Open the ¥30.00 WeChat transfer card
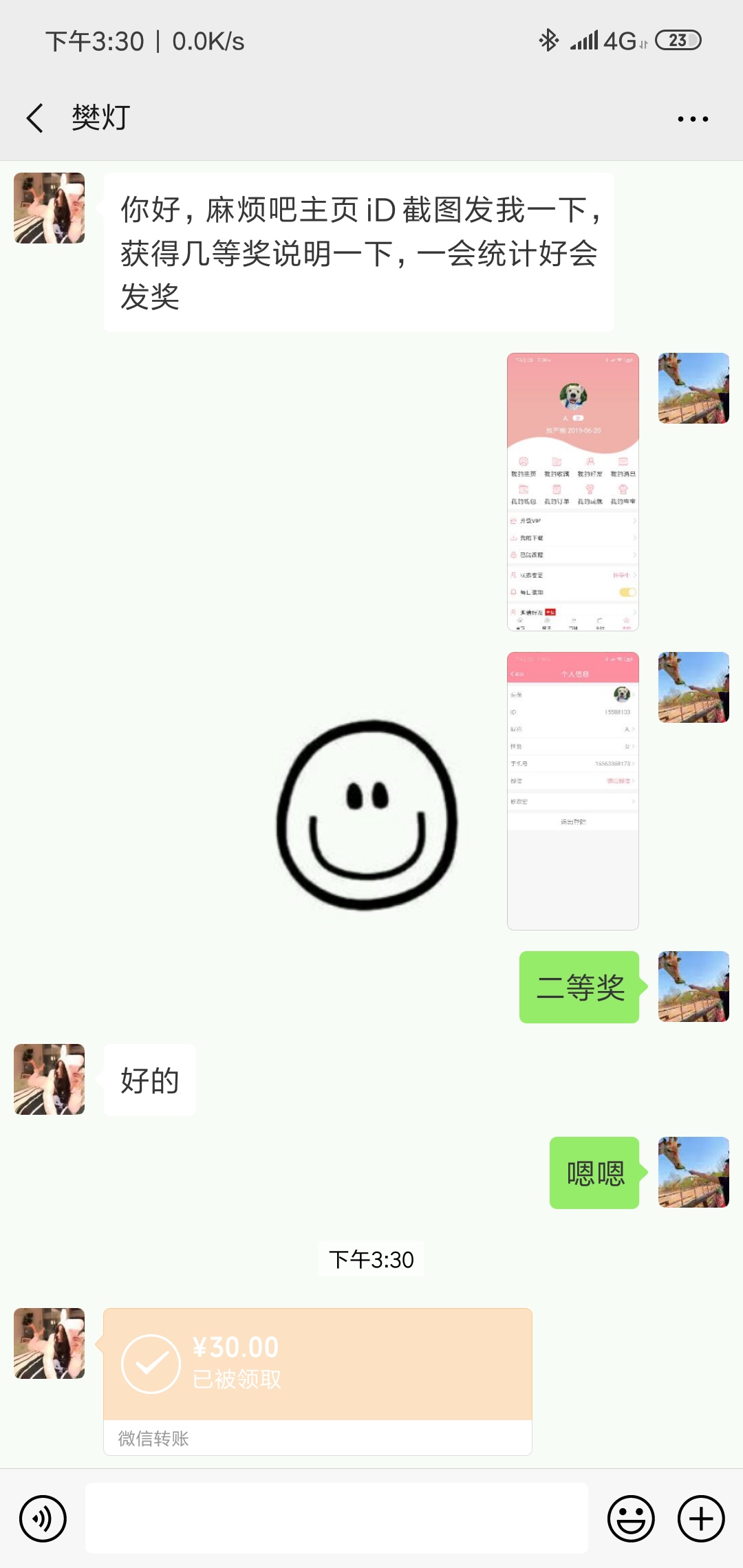 [x=317, y=1365]
